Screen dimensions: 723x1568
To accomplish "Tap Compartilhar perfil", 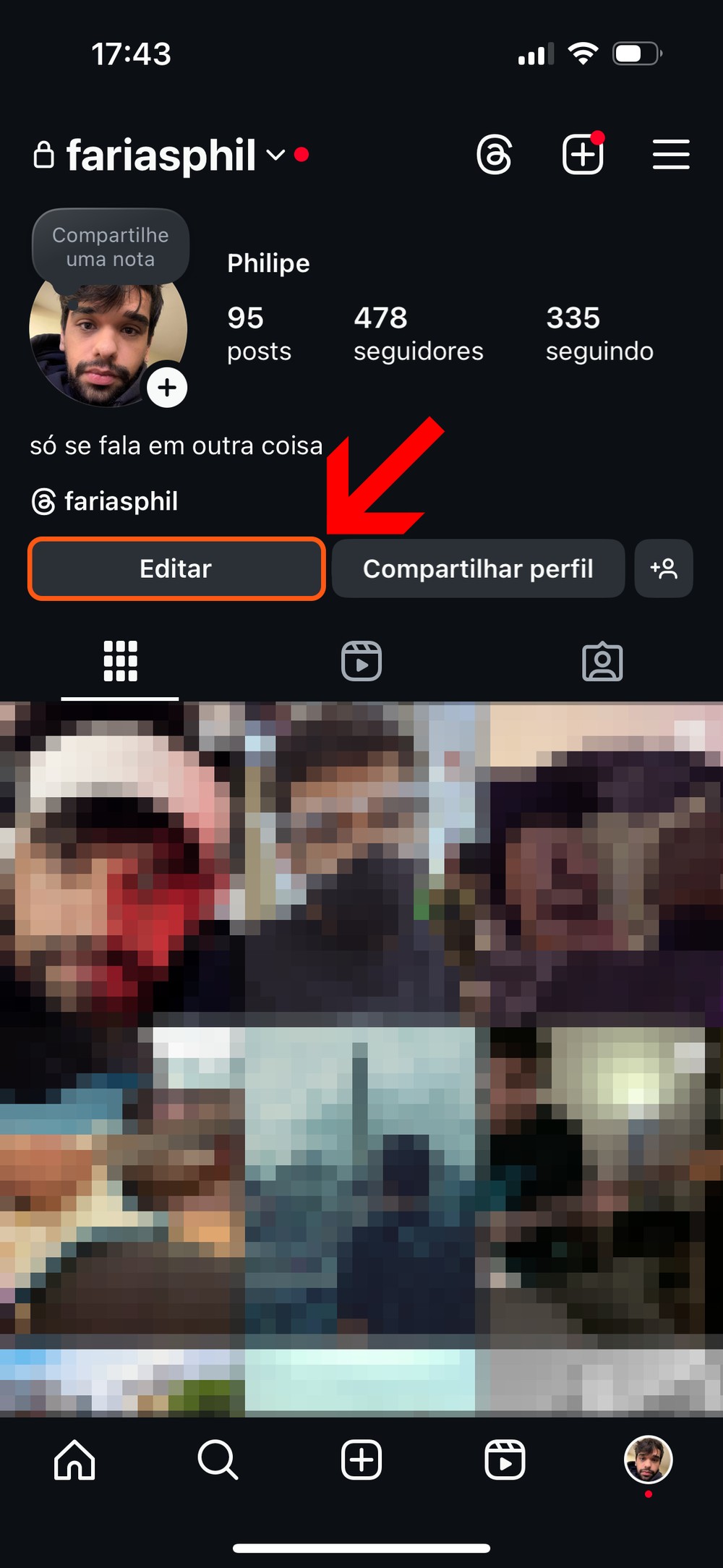I will point(478,568).
